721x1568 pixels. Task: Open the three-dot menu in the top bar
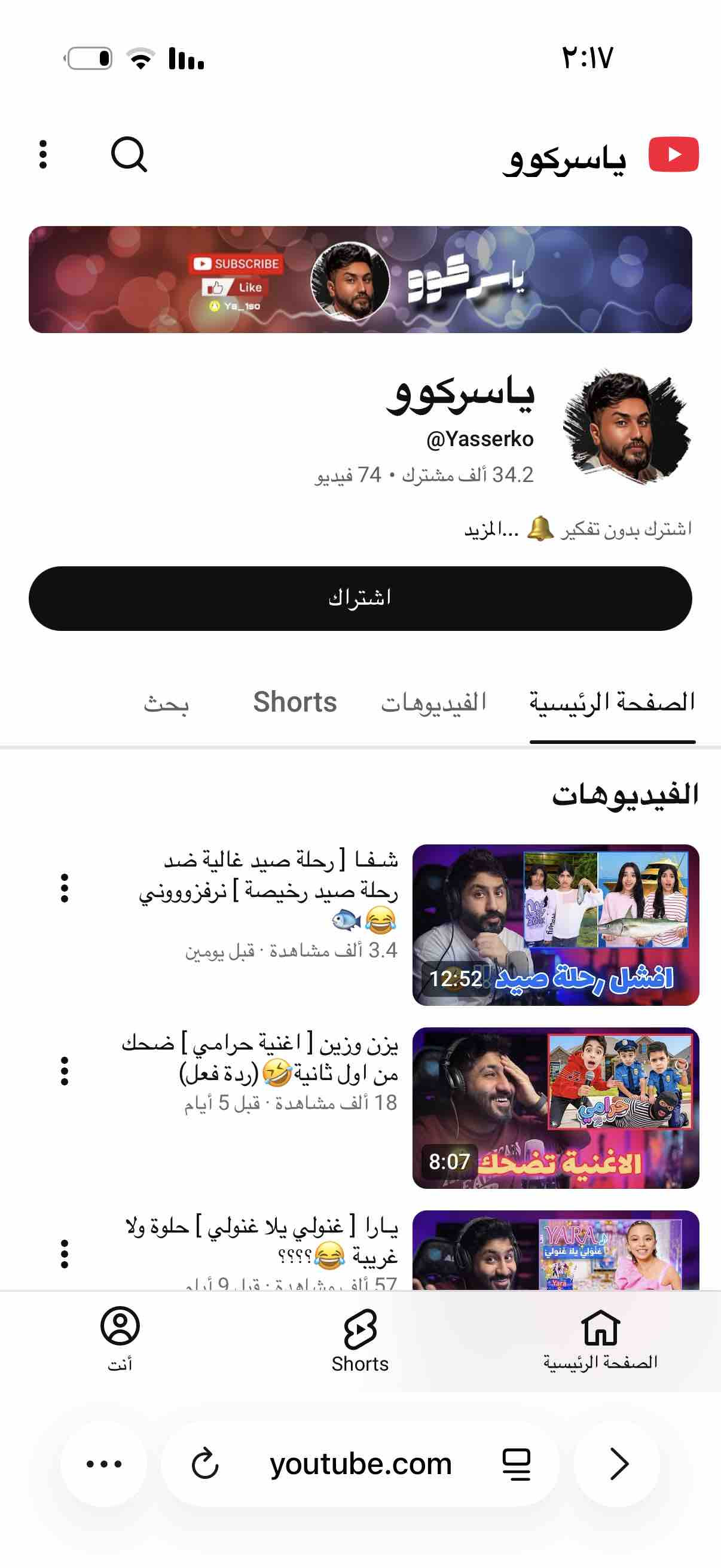[x=42, y=155]
